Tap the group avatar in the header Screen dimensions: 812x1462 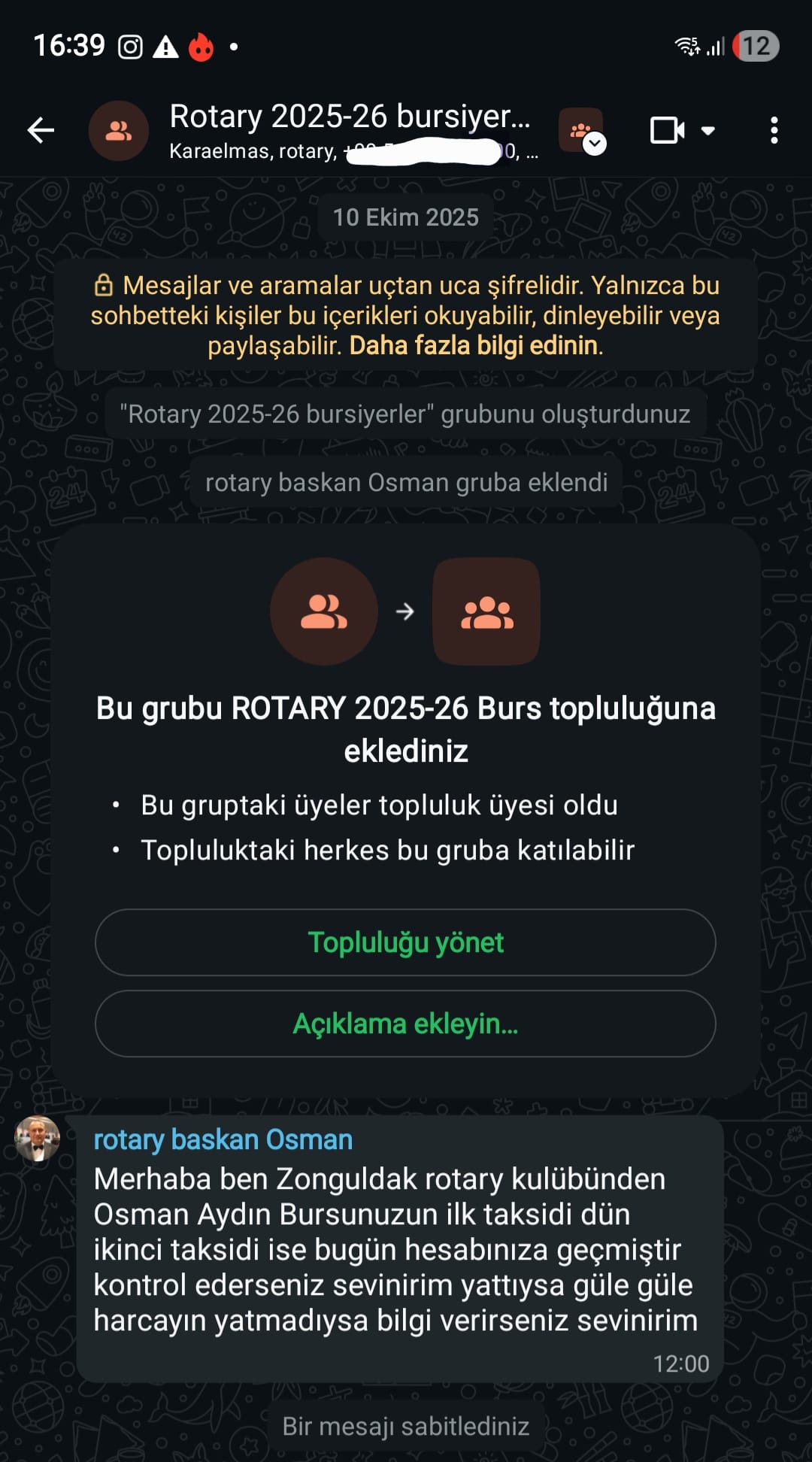point(118,131)
